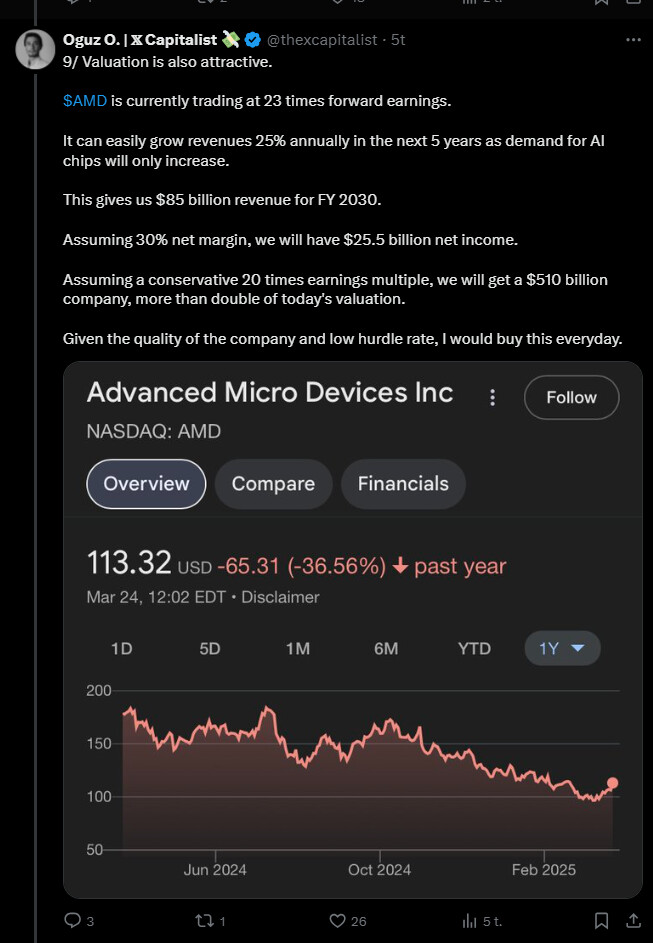Share this post
Image resolution: width=653 pixels, height=943 pixels.
click(x=632, y=920)
